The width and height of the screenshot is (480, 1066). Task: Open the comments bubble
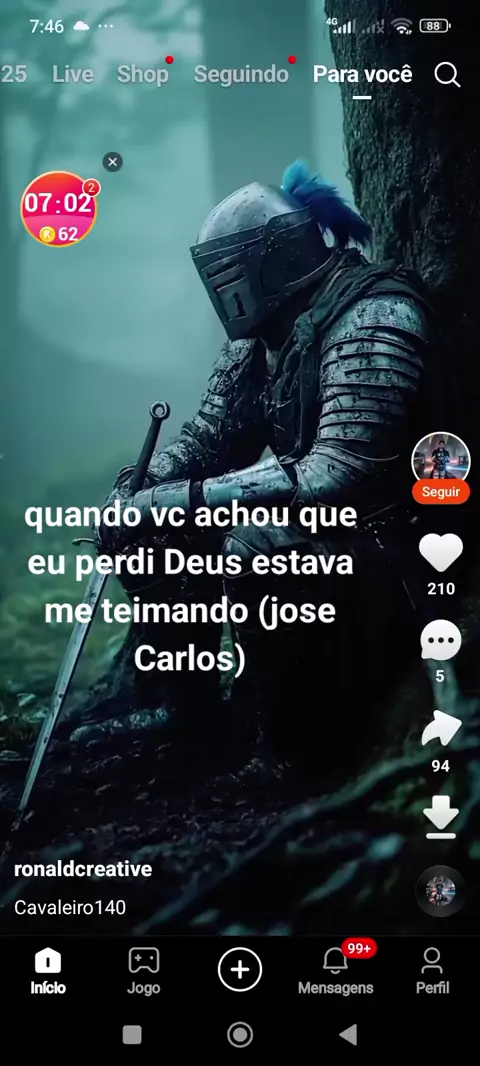click(x=441, y=642)
